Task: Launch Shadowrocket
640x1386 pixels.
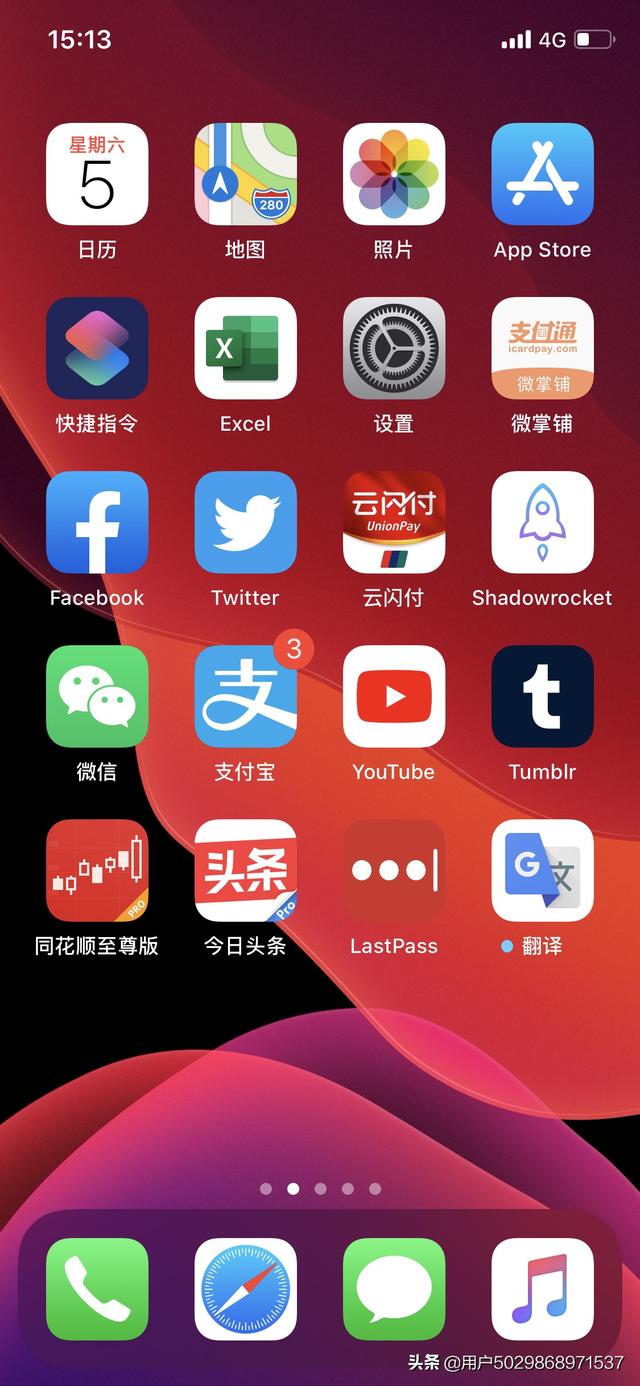Action: click(542, 522)
